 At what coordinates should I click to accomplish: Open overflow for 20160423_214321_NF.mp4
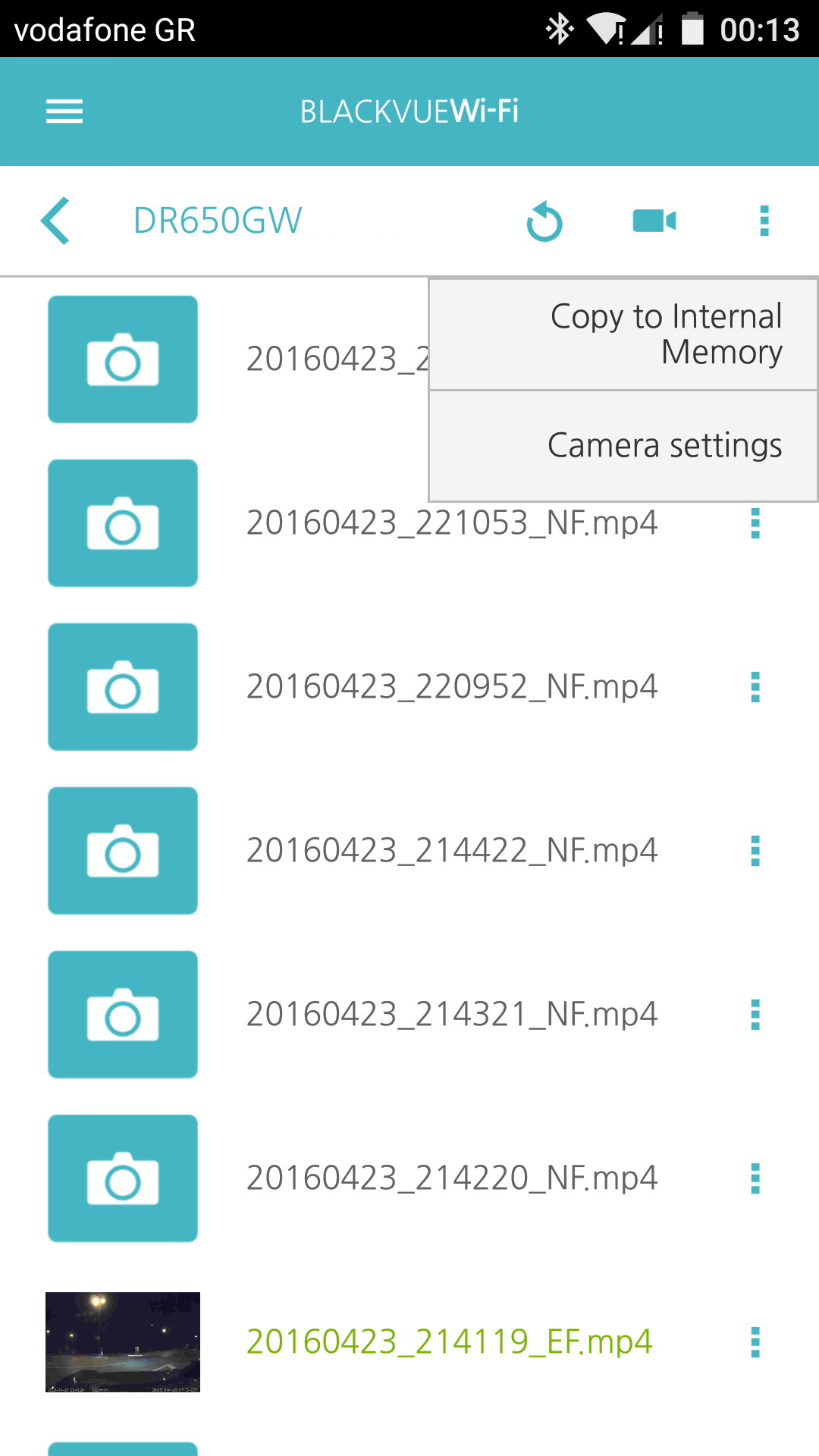755,1015
